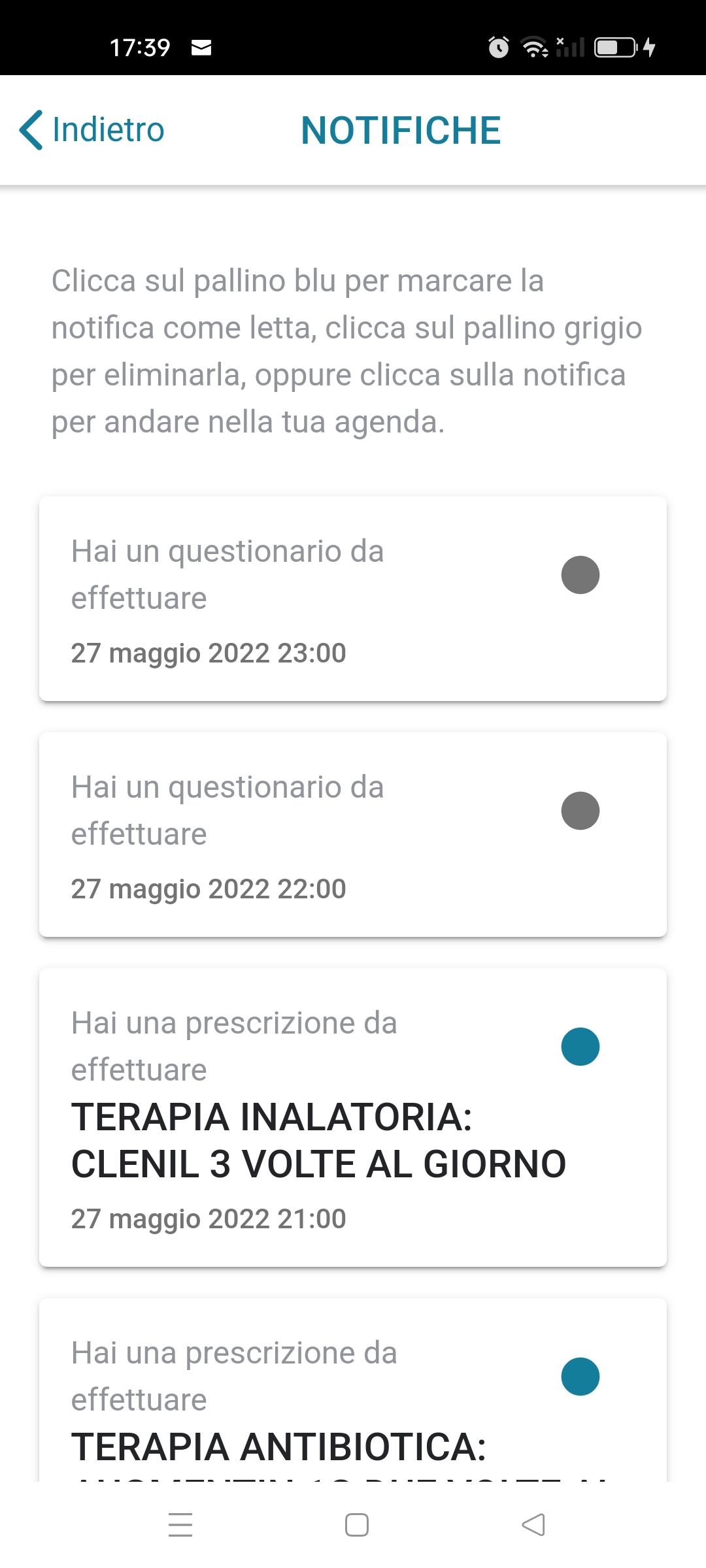Open the TERAPIA ANTIBIOTICA prescription card

click(353, 1390)
